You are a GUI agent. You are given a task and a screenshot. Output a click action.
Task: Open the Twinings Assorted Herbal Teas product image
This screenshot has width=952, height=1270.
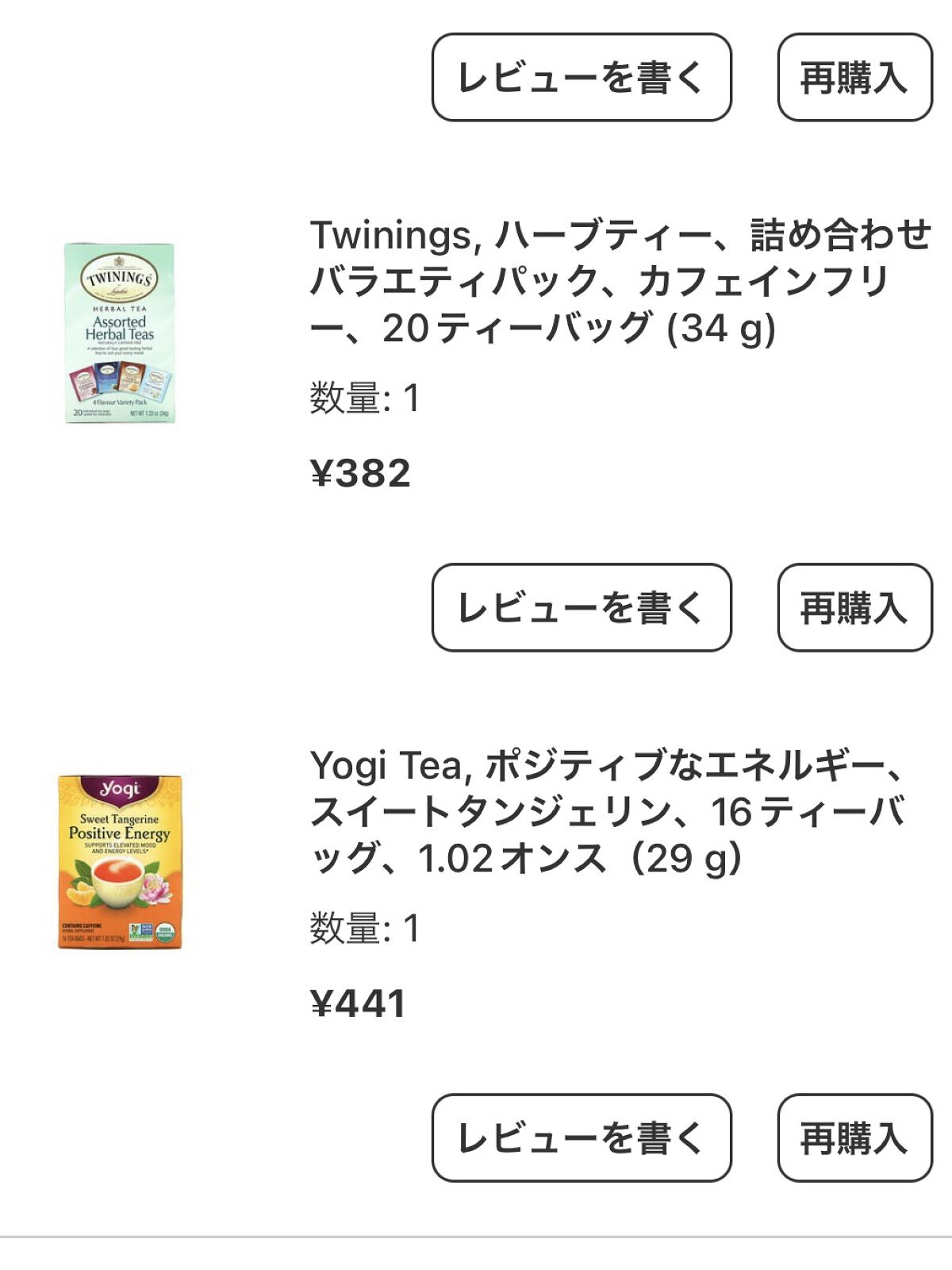120,333
